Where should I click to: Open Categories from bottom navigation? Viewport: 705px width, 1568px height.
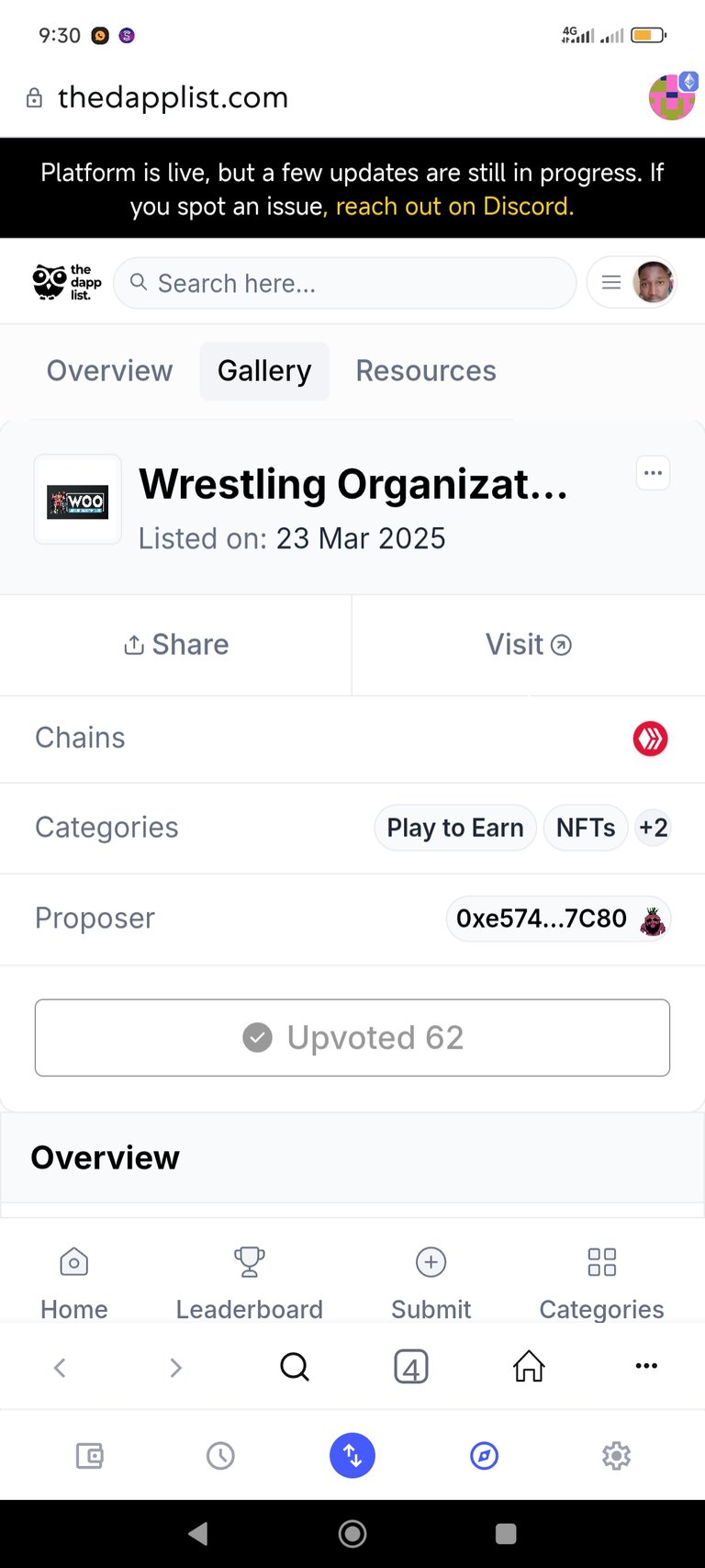click(601, 1282)
